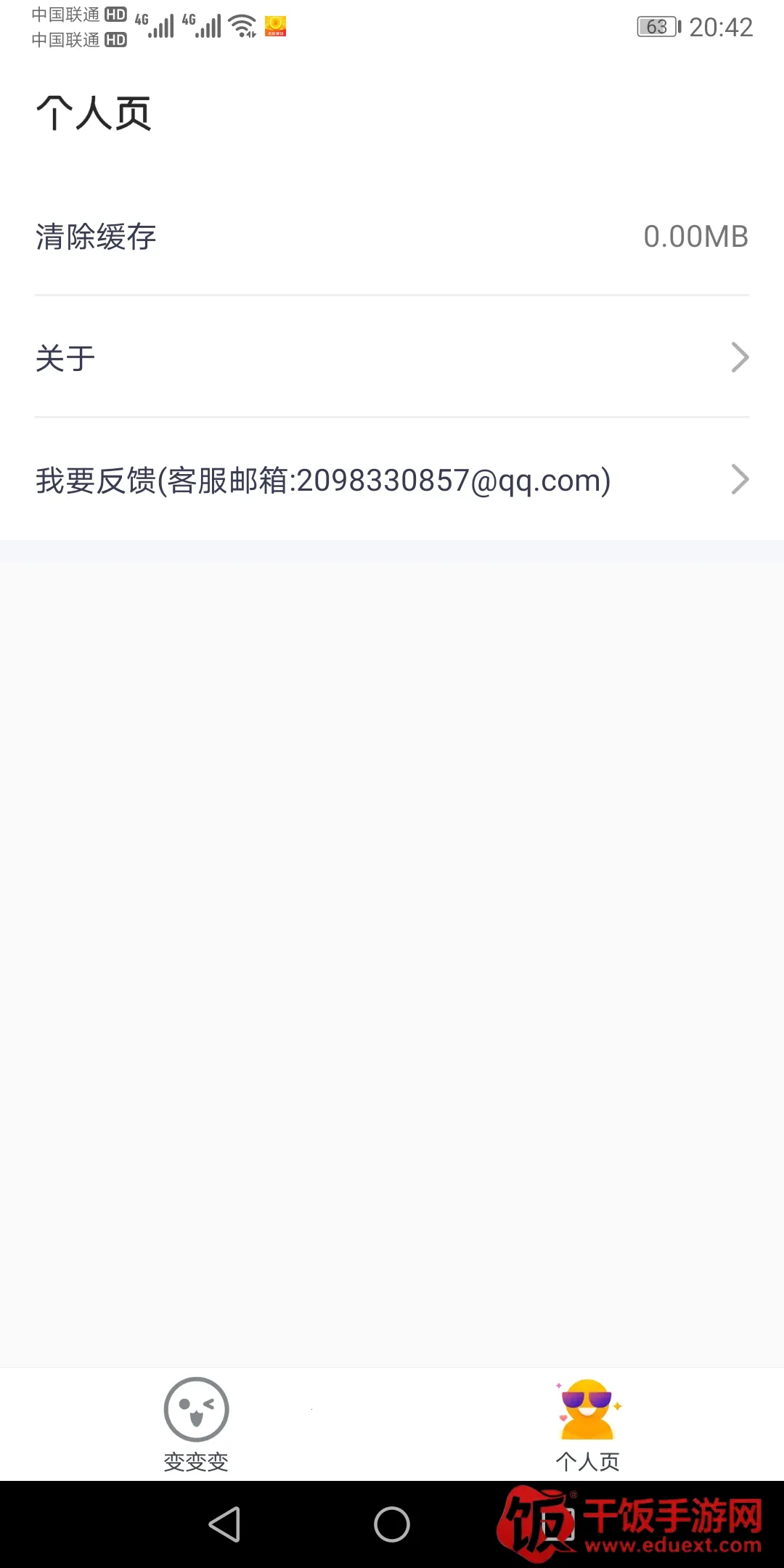The width and height of the screenshot is (784, 1568).
Task: Open 我要反馈 feedback row
Action: click(x=392, y=480)
